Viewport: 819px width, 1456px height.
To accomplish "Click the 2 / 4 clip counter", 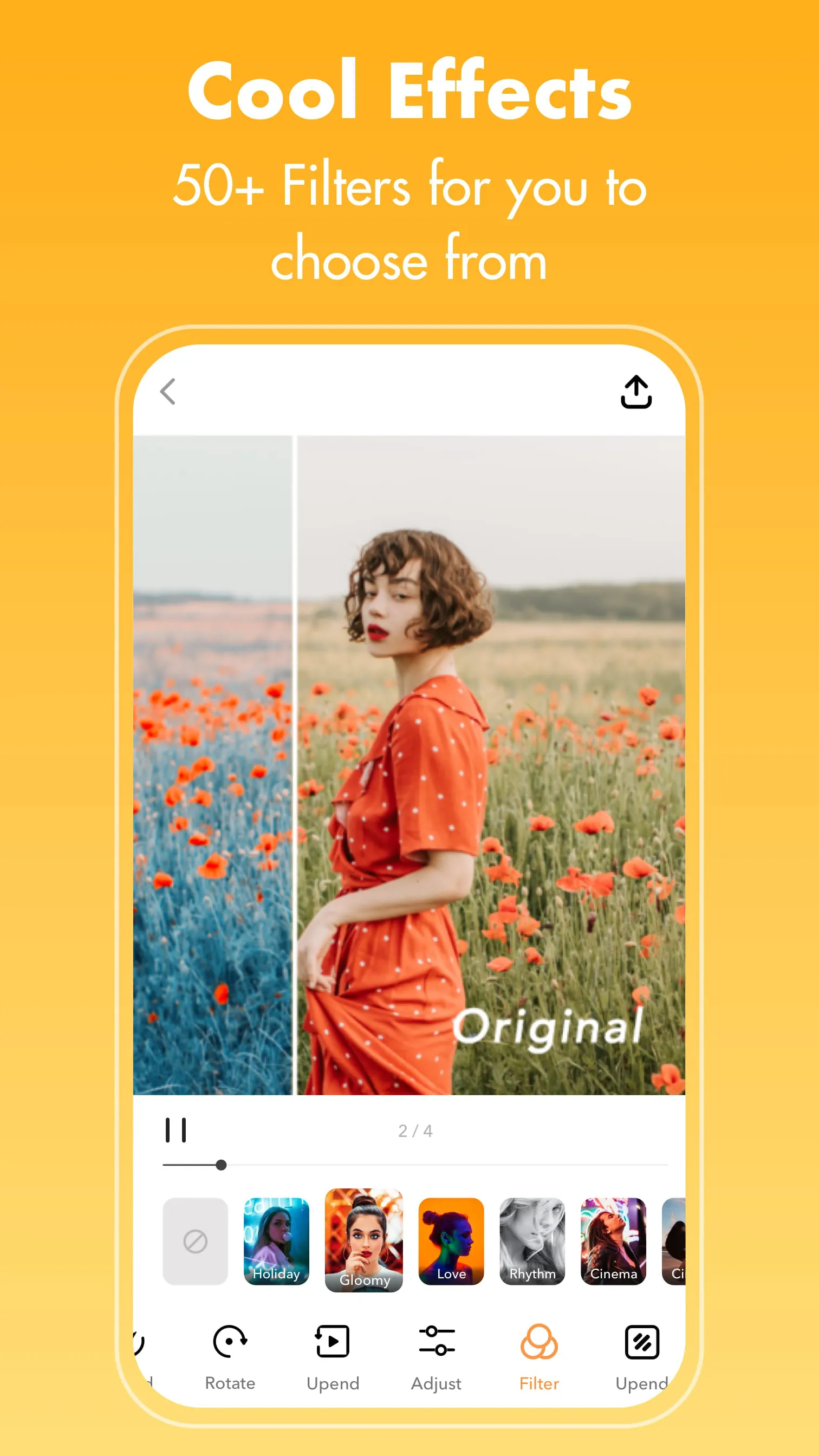I will click(x=414, y=1130).
